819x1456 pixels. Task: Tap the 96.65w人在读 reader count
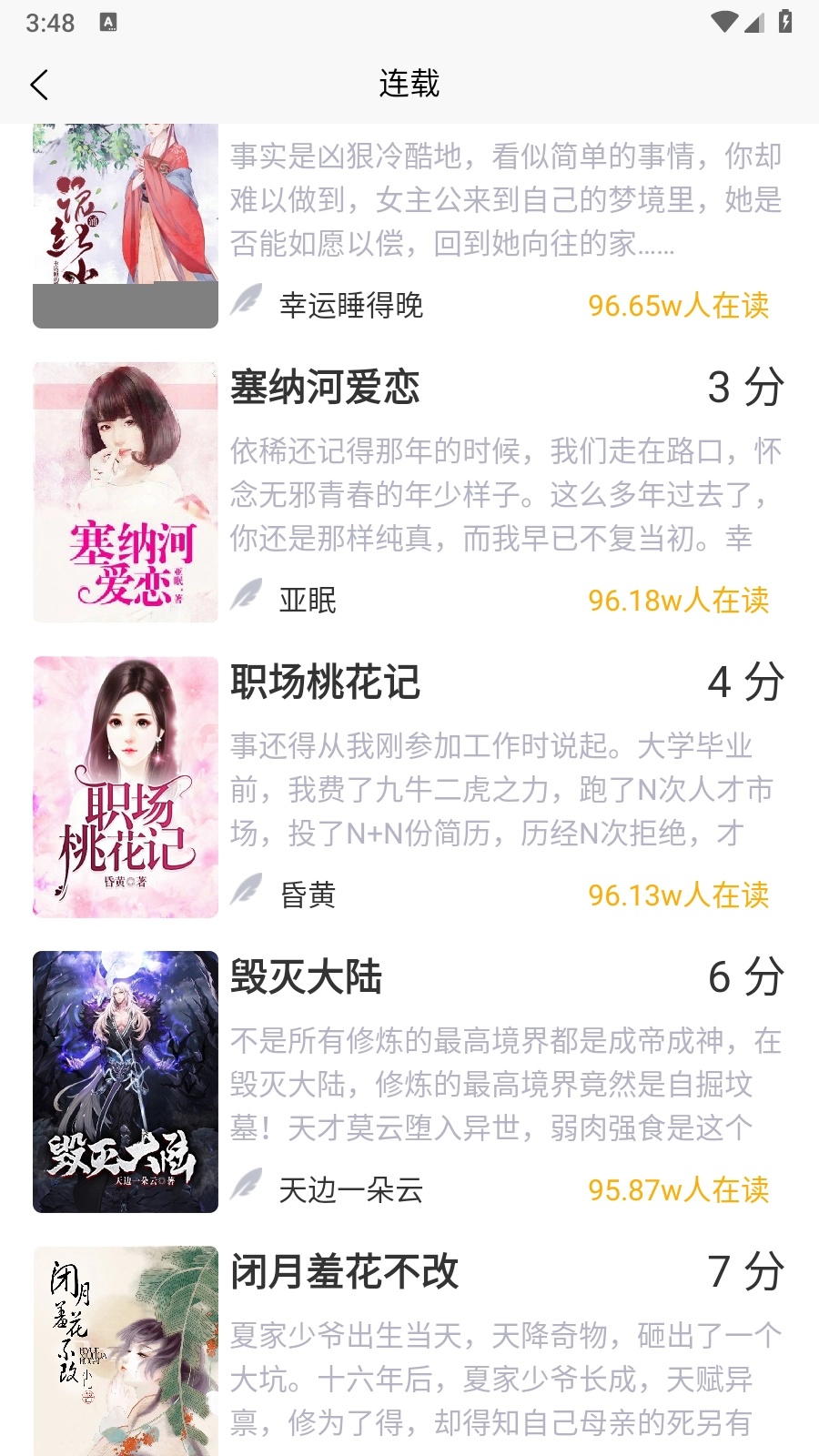[x=679, y=306]
